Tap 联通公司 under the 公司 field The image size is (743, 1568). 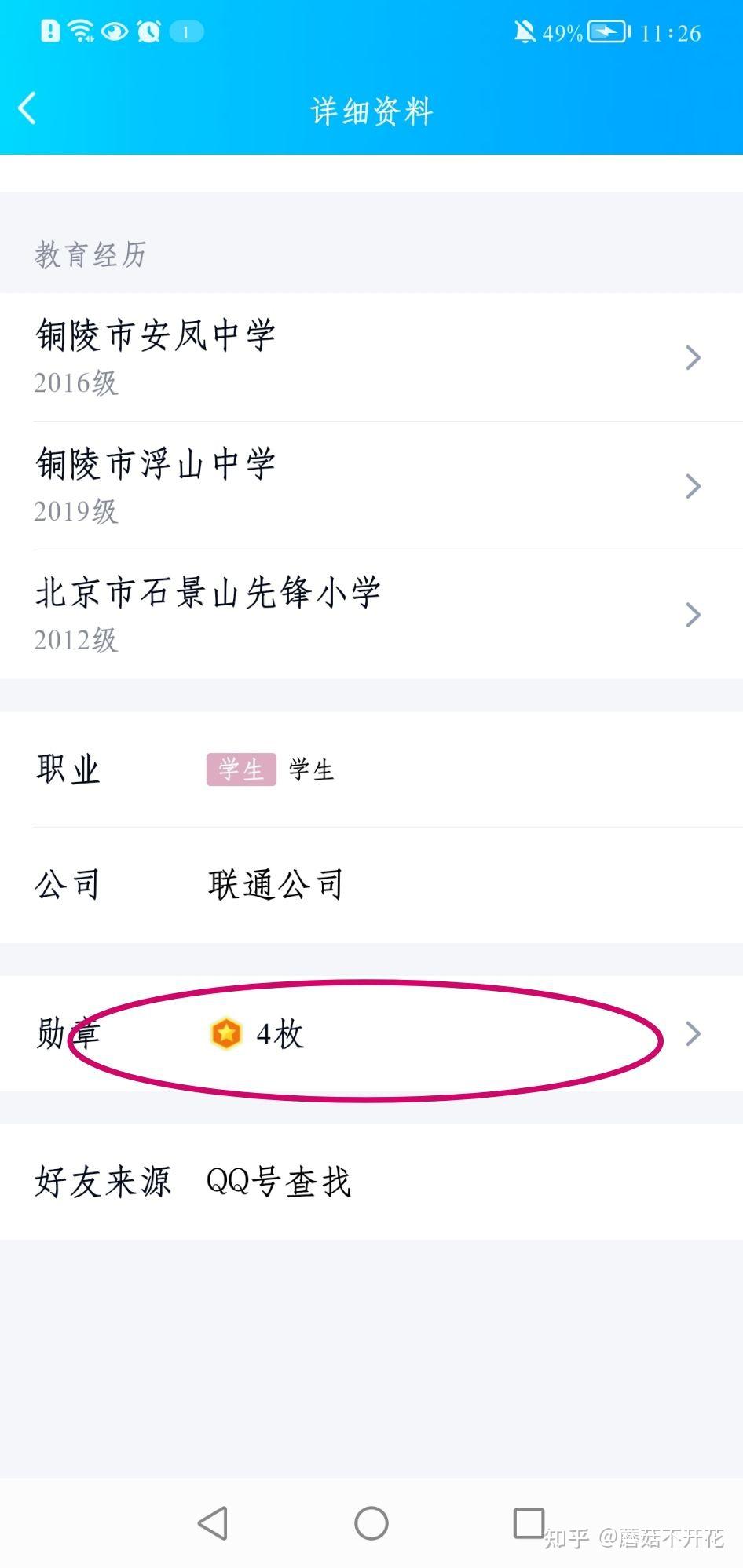click(x=276, y=883)
